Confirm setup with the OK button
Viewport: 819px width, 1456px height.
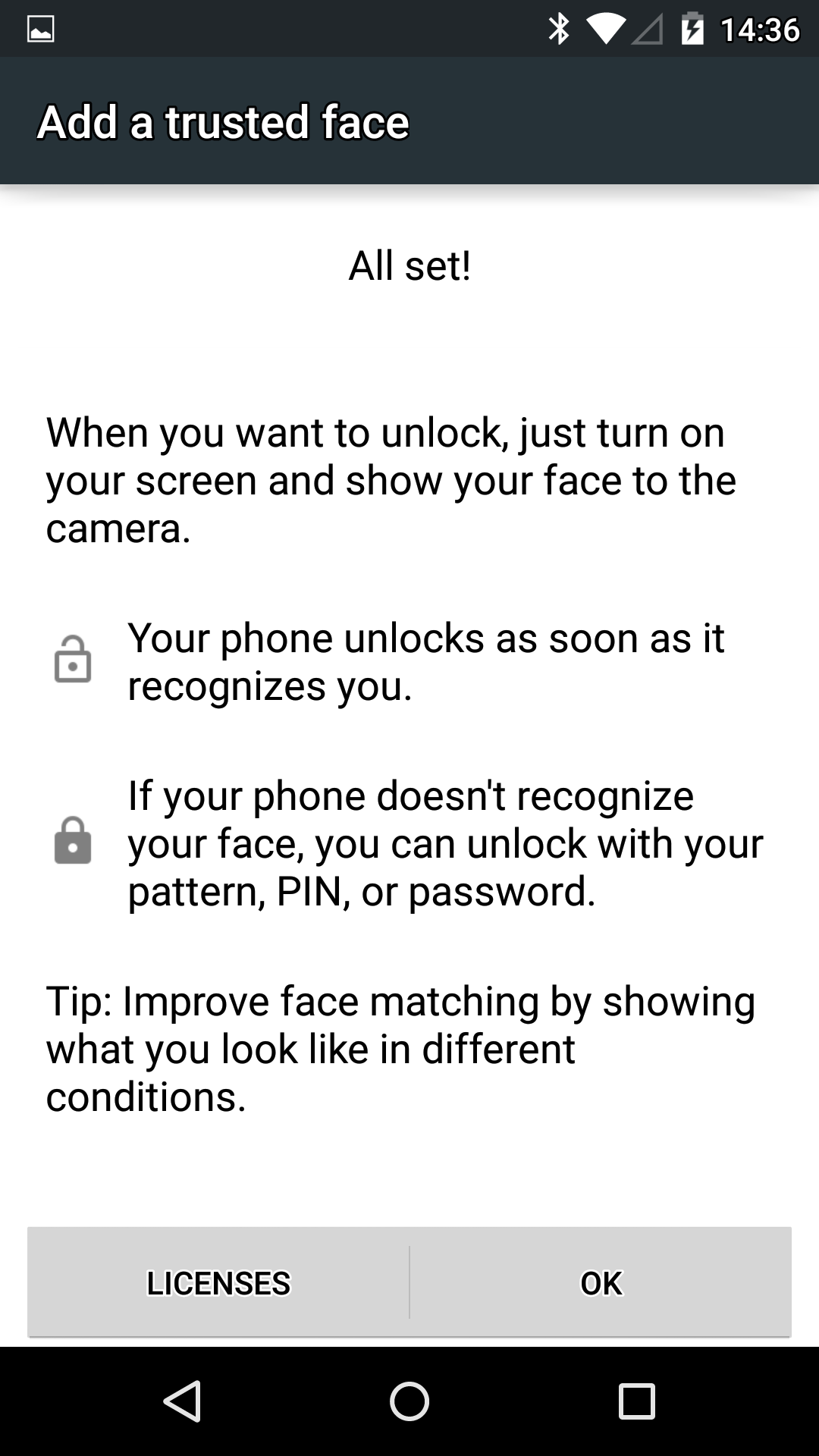click(x=601, y=1282)
